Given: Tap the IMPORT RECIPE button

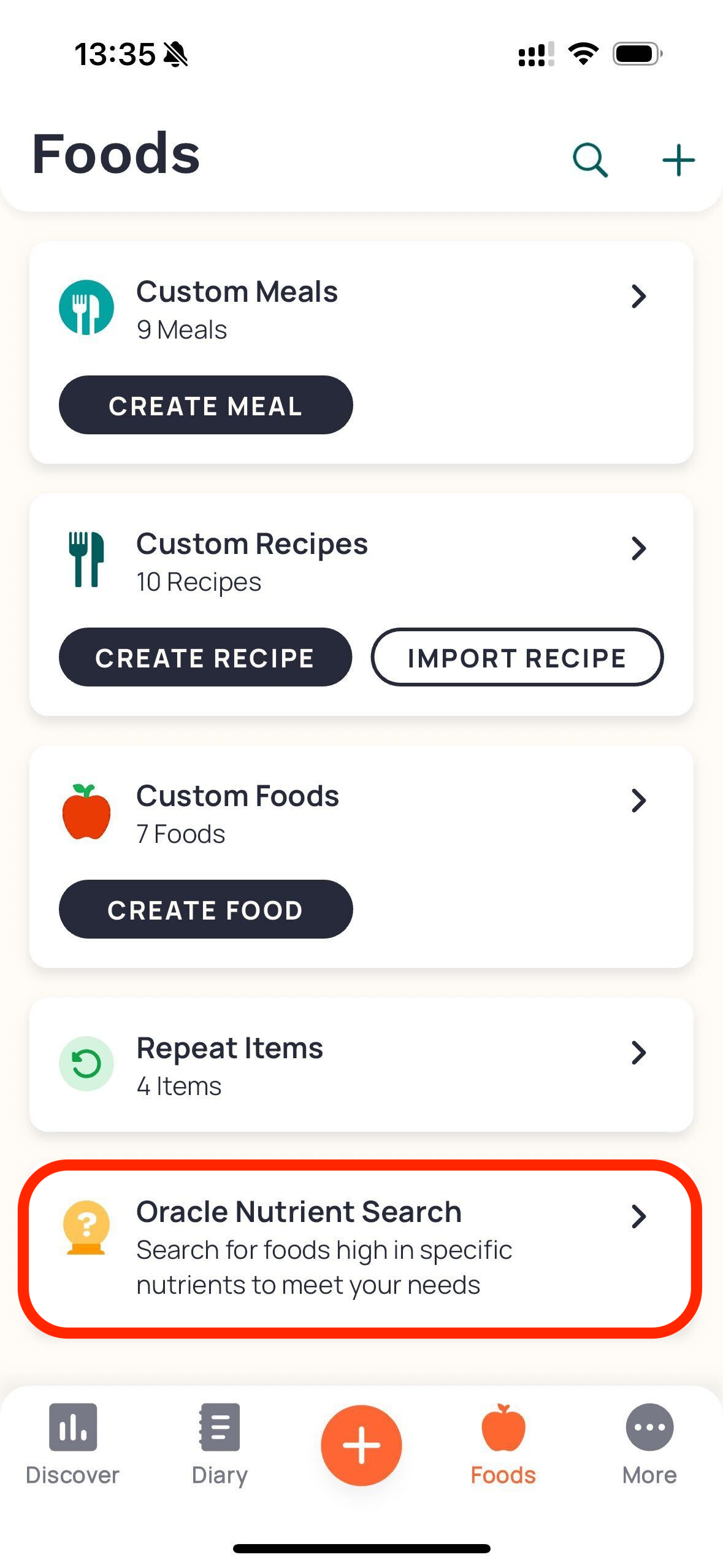Looking at the screenshot, I should coord(517,658).
